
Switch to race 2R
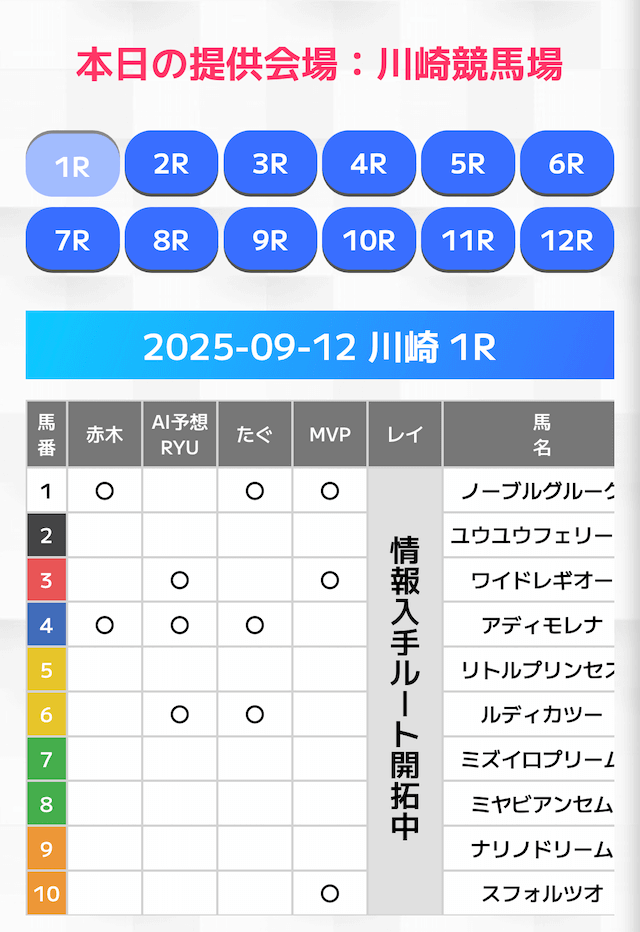click(x=171, y=164)
